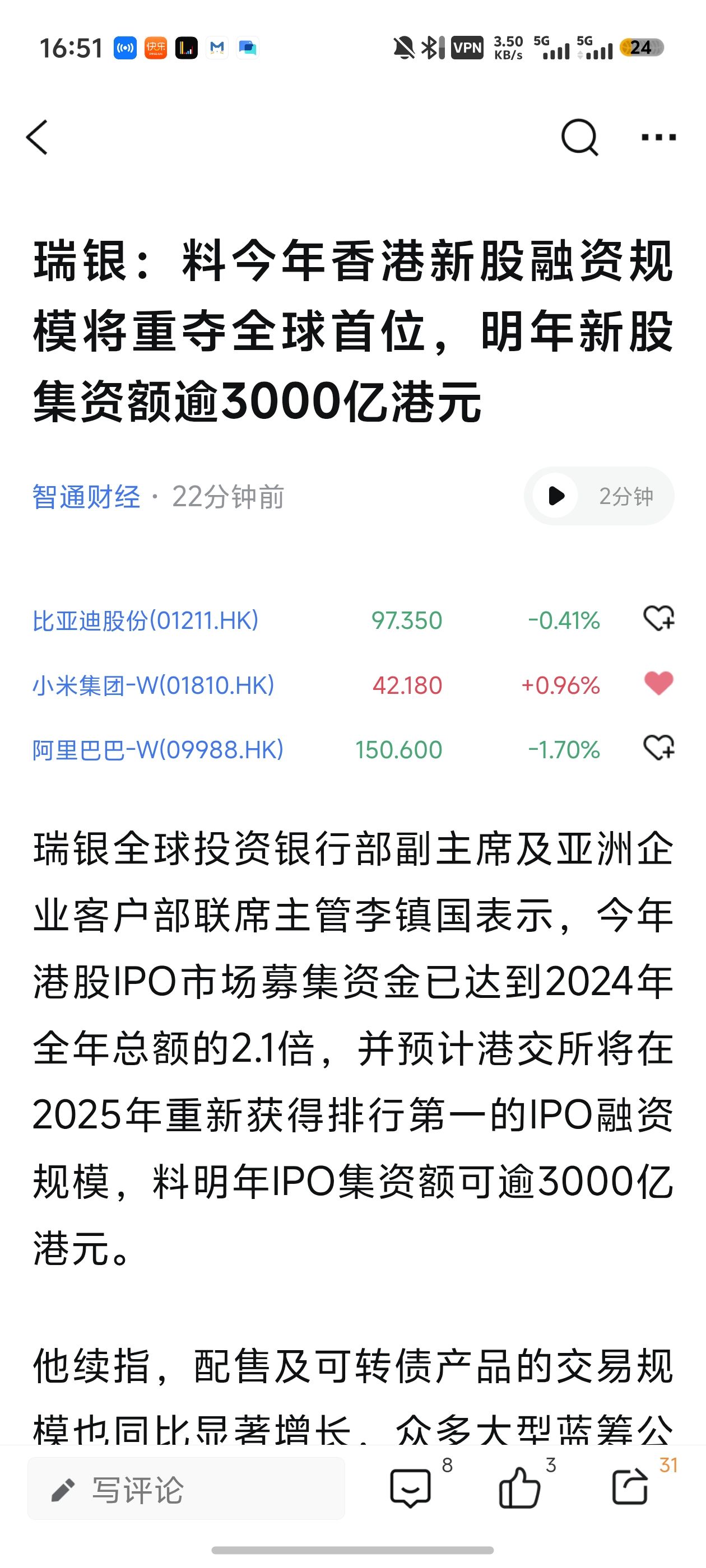706x1568 pixels.
Task: Open the 智通财经 source link
Action: pos(86,497)
